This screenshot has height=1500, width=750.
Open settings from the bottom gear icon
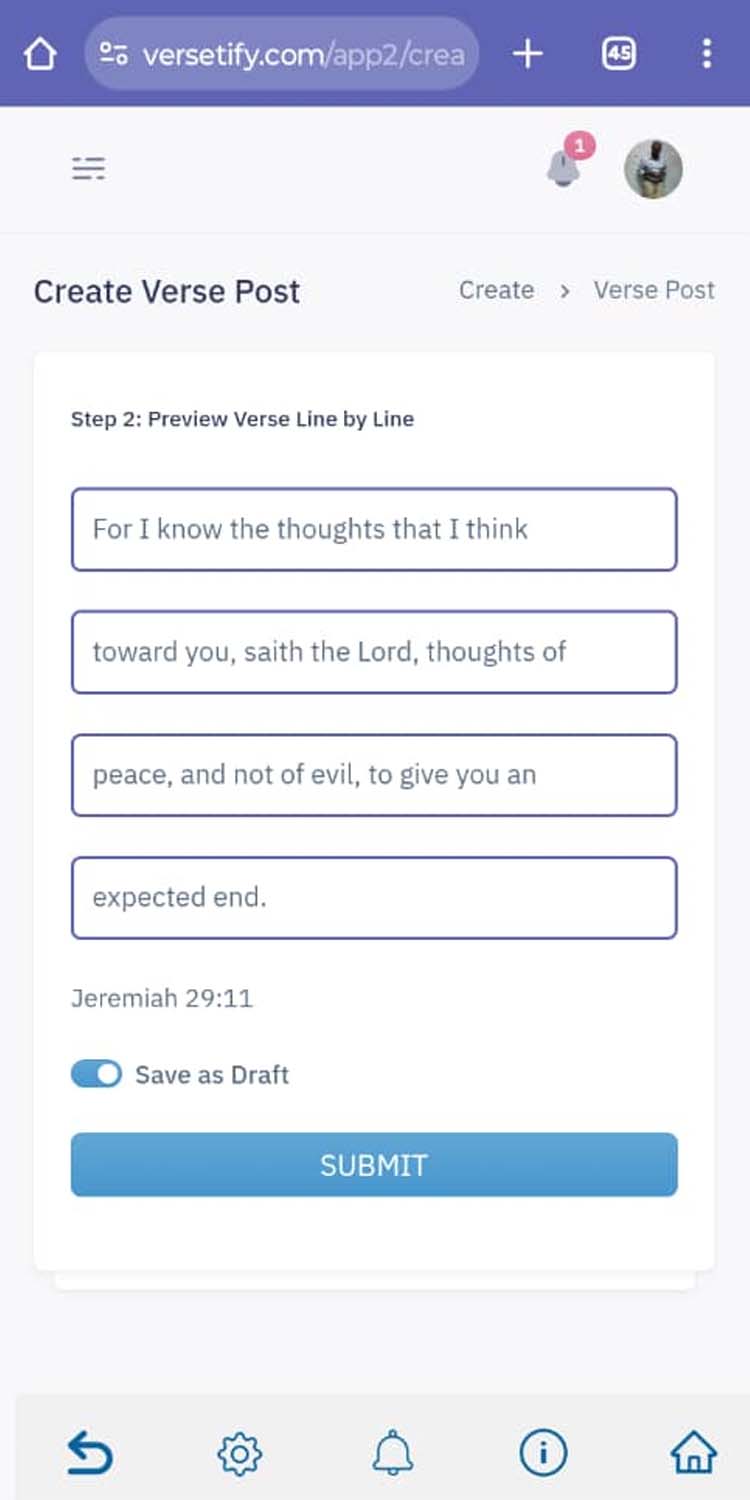tap(239, 1453)
